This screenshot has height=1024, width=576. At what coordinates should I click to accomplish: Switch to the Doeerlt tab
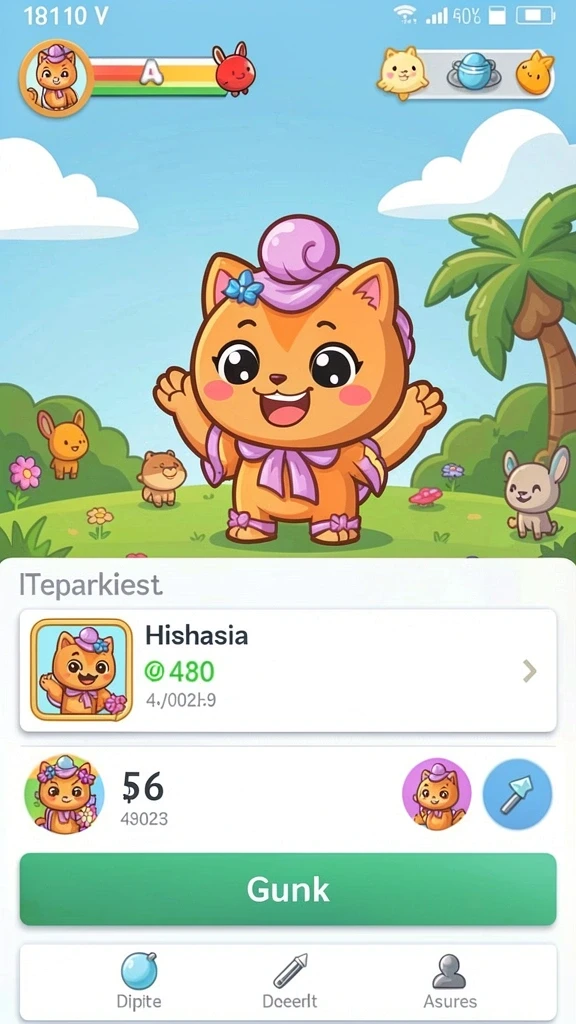290,982
